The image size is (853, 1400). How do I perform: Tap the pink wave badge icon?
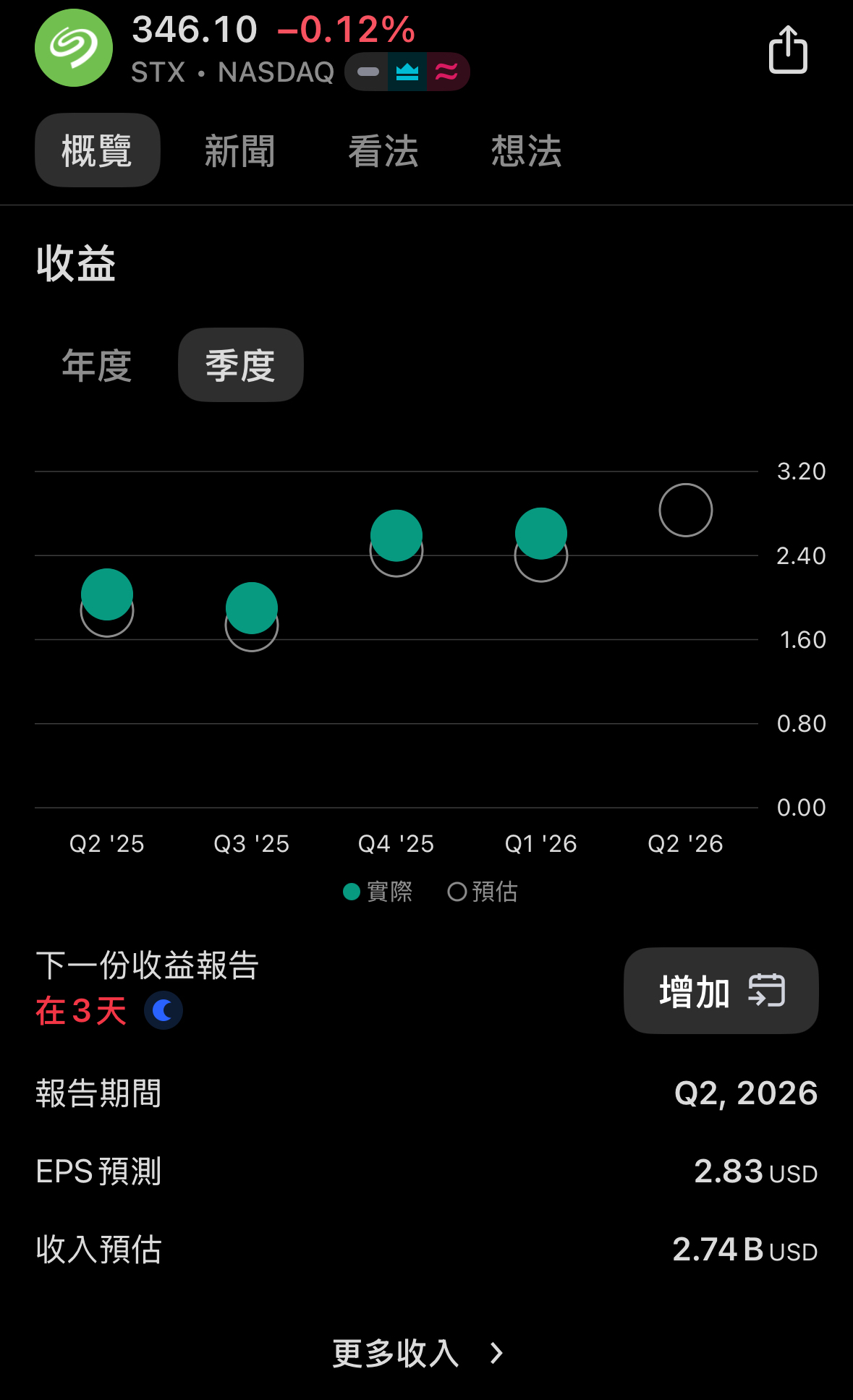(448, 70)
